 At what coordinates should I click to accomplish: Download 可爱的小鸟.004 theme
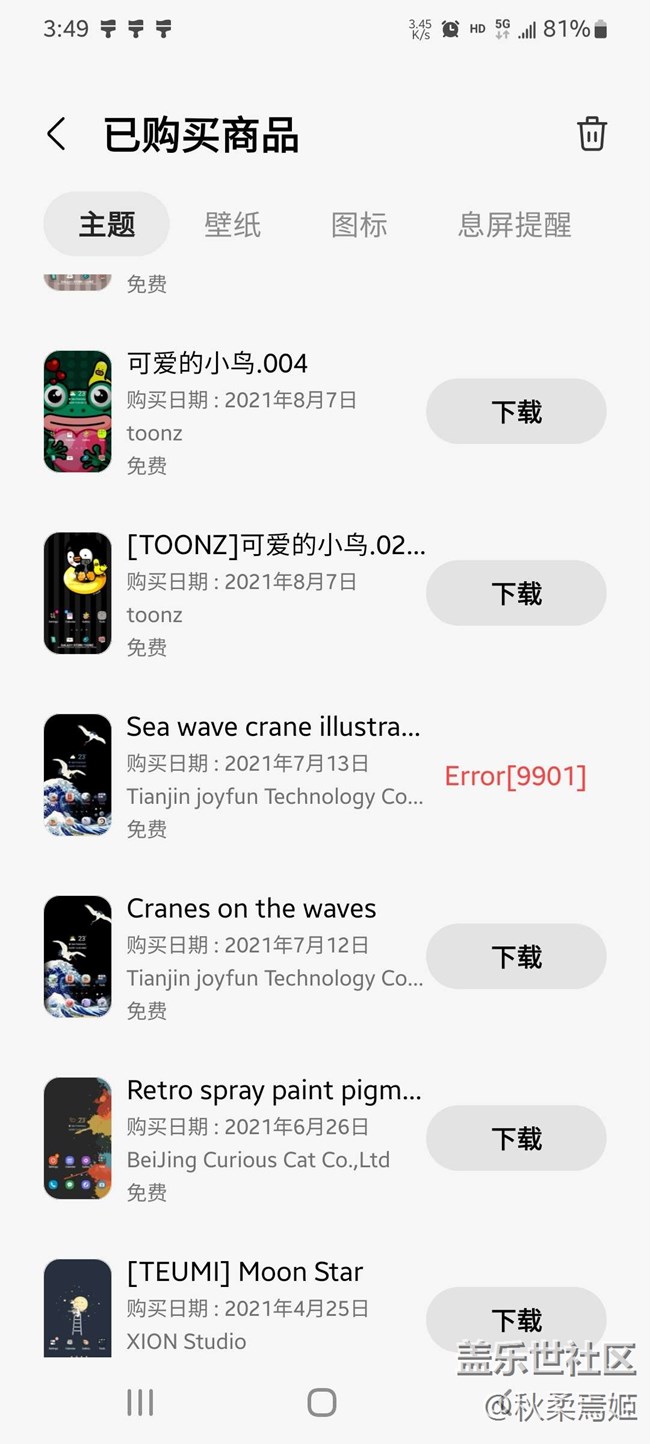point(516,411)
